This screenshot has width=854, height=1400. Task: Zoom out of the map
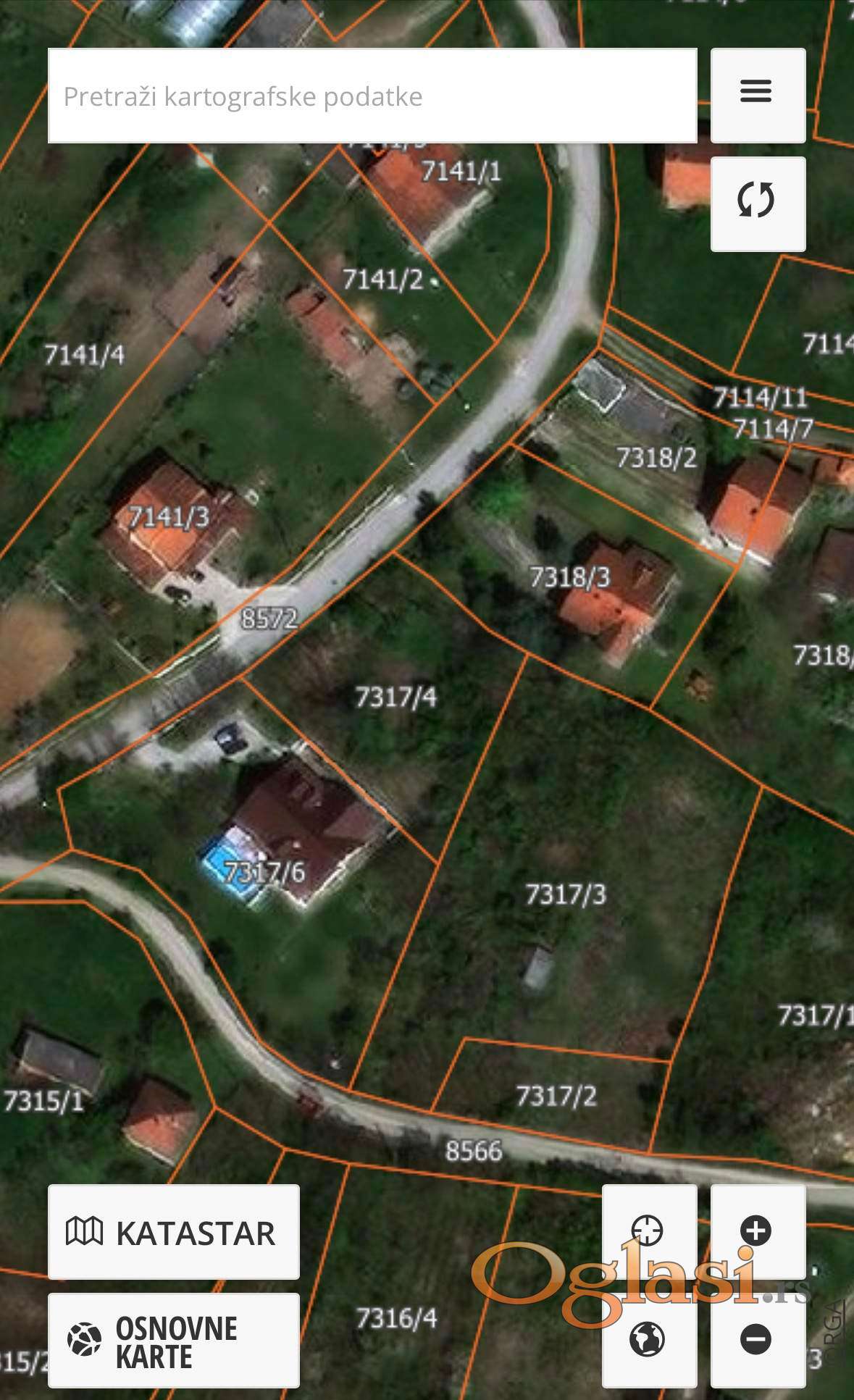coord(757,1339)
